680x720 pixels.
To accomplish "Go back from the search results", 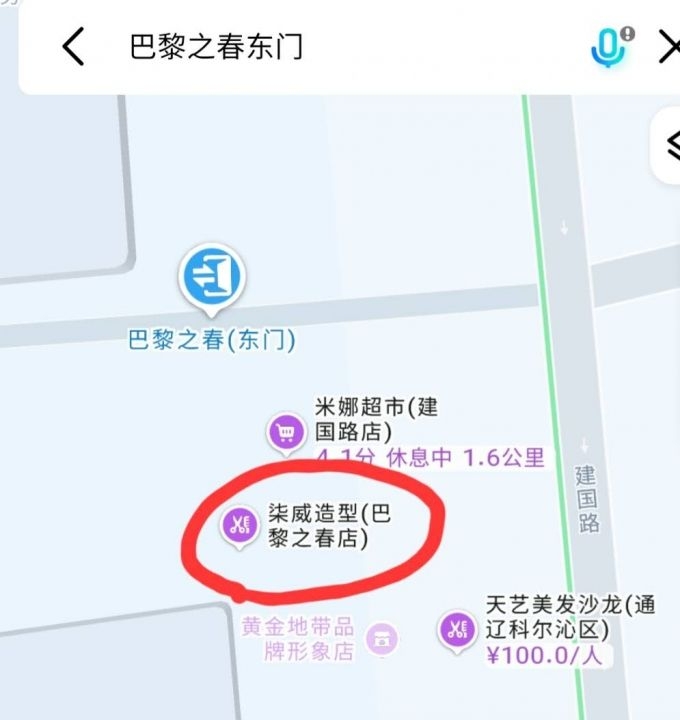I will (73, 46).
